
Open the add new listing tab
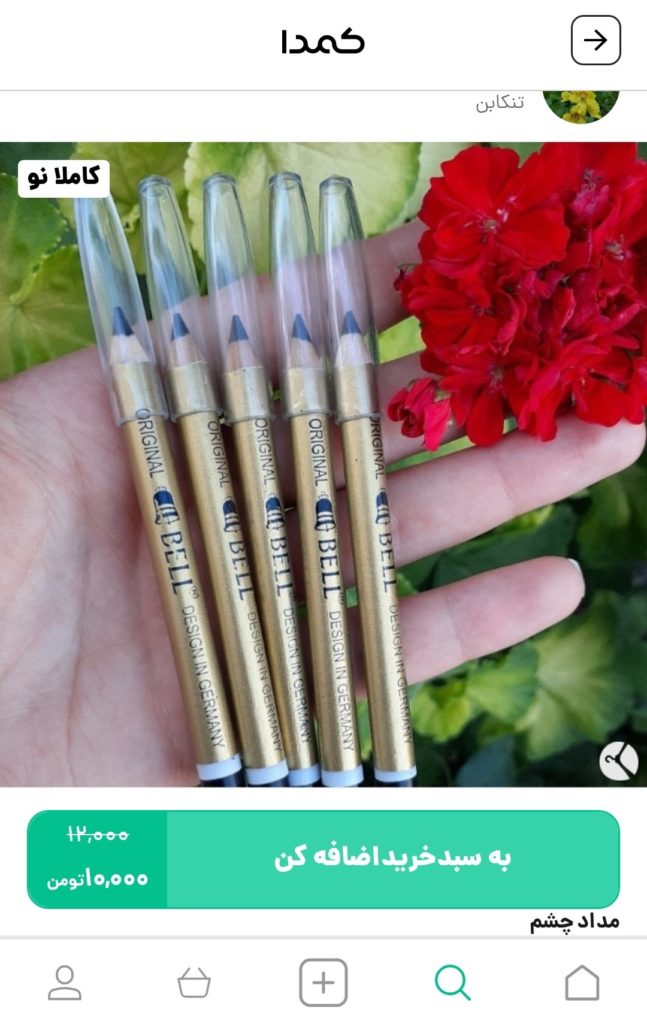coord(323,982)
